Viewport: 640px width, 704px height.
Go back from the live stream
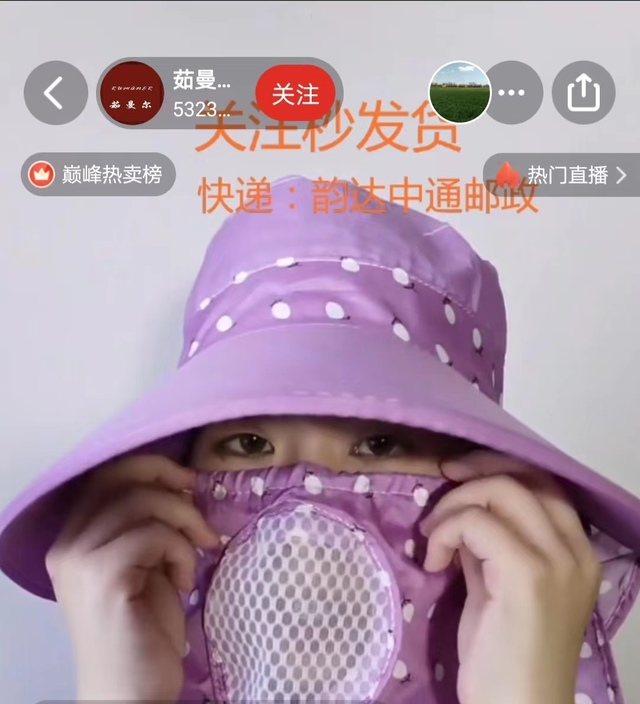click(55, 93)
